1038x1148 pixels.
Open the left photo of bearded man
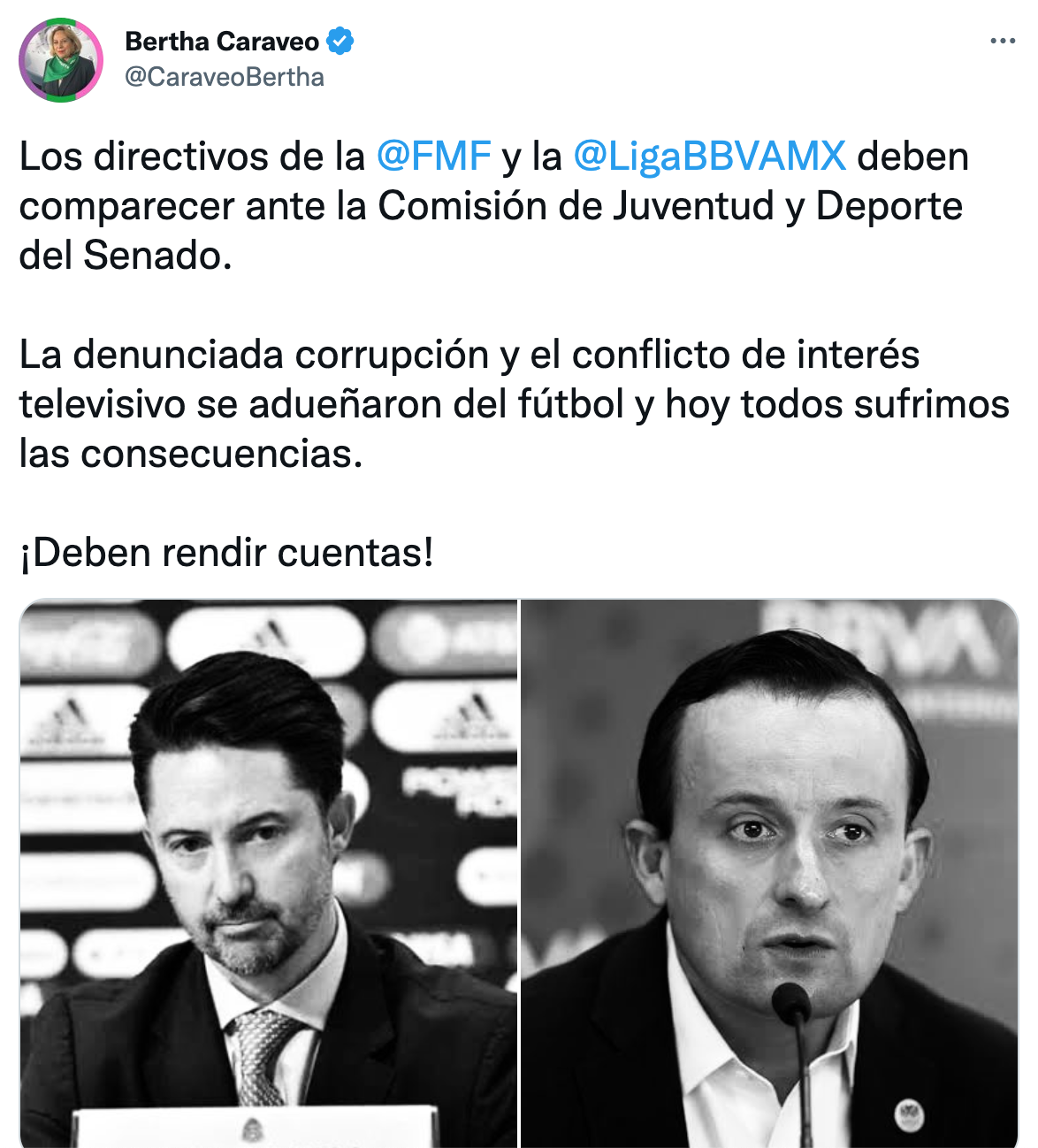pyautogui.click(x=269, y=873)
